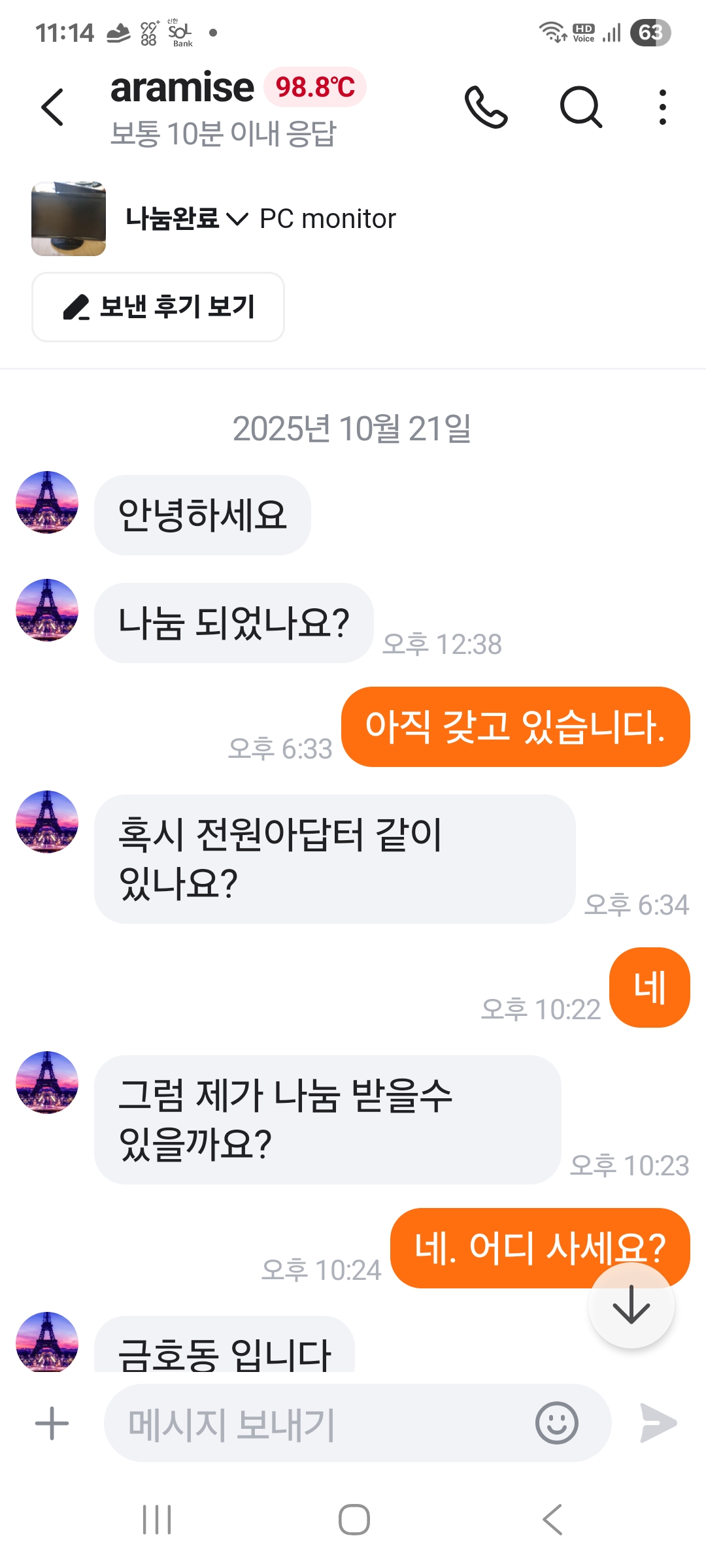
Task: Send the message with the arrow icon
Action: coord(658,1423)
